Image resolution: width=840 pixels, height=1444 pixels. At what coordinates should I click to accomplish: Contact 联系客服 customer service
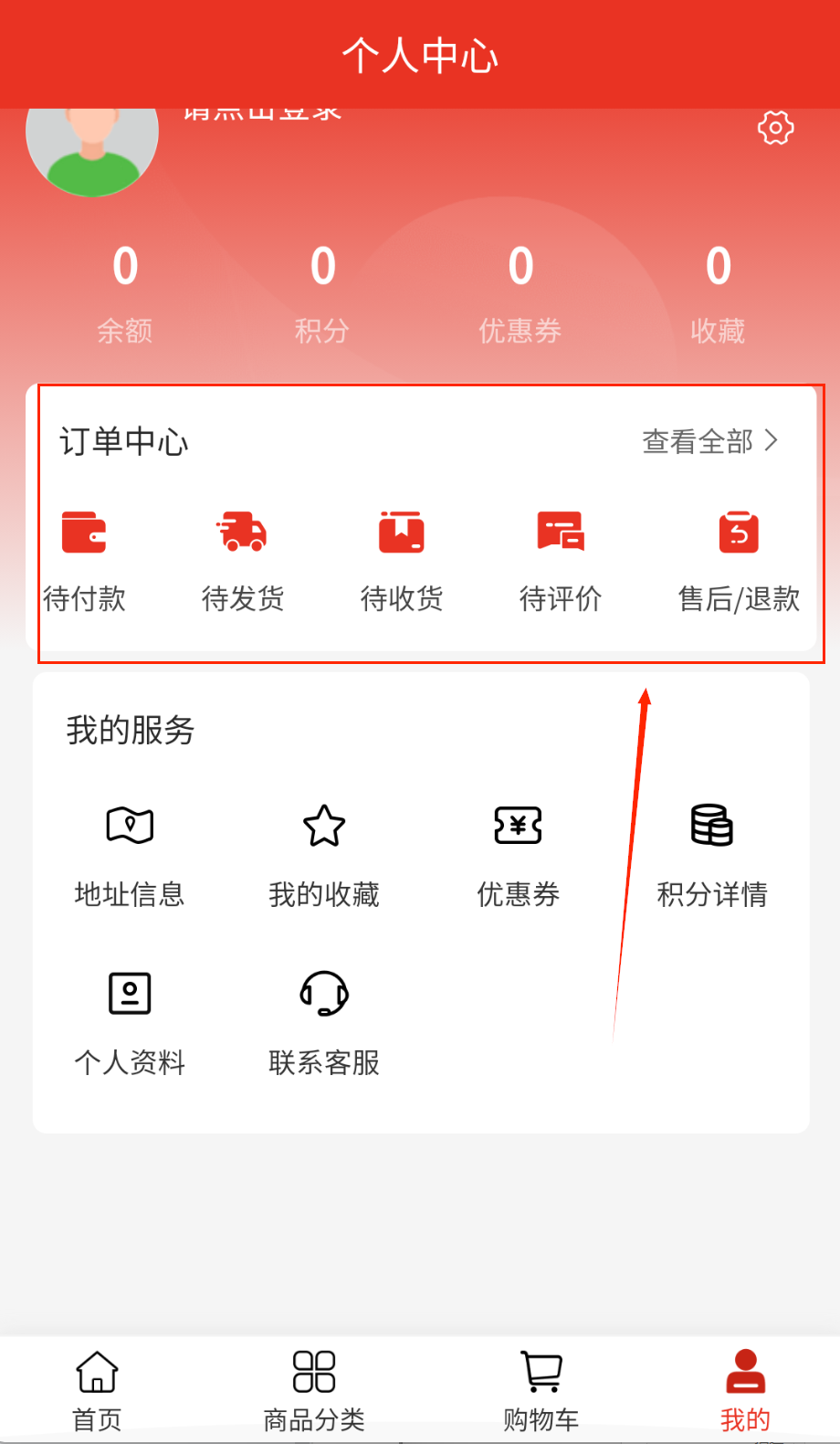pyautogui.click(x=324, y=1023)
